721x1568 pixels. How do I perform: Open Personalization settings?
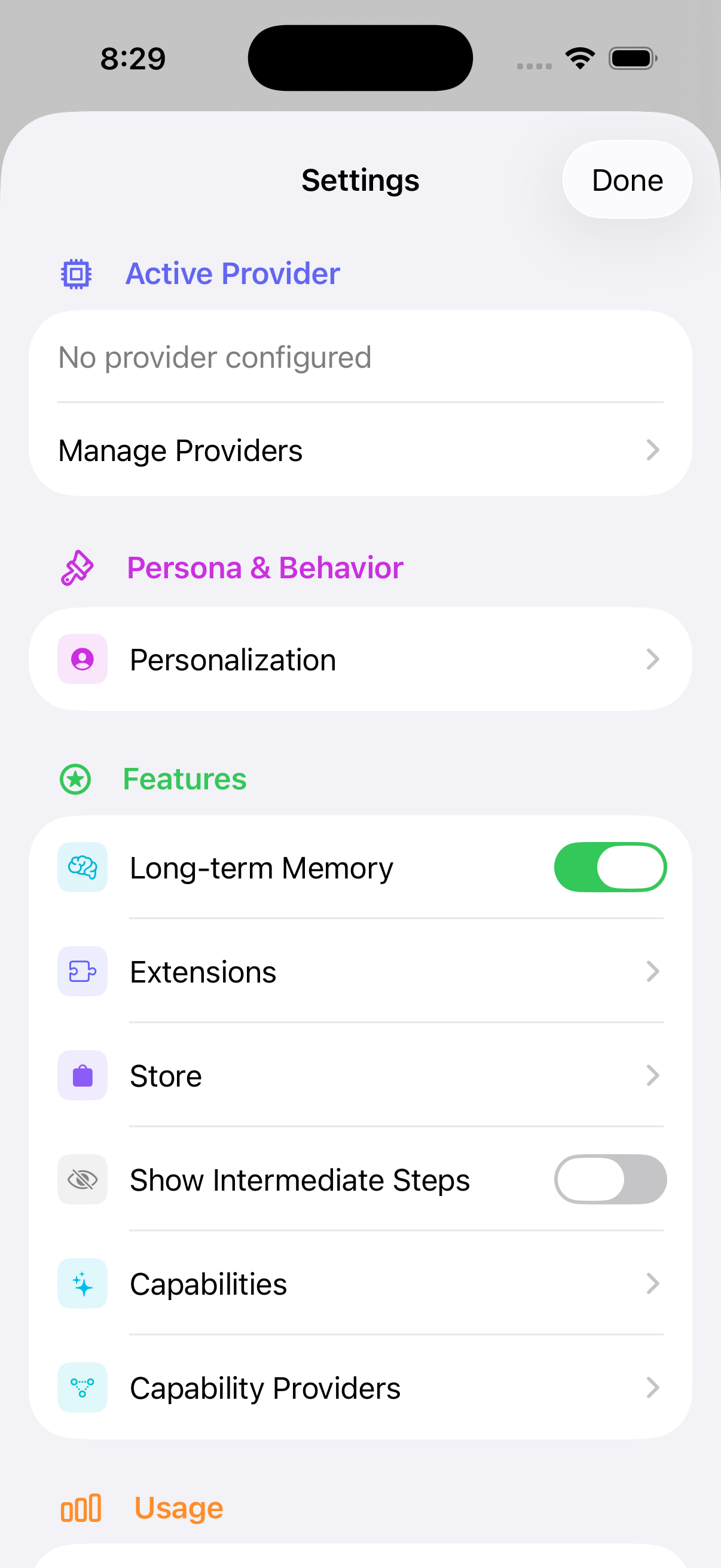click(x=359, y=660)
